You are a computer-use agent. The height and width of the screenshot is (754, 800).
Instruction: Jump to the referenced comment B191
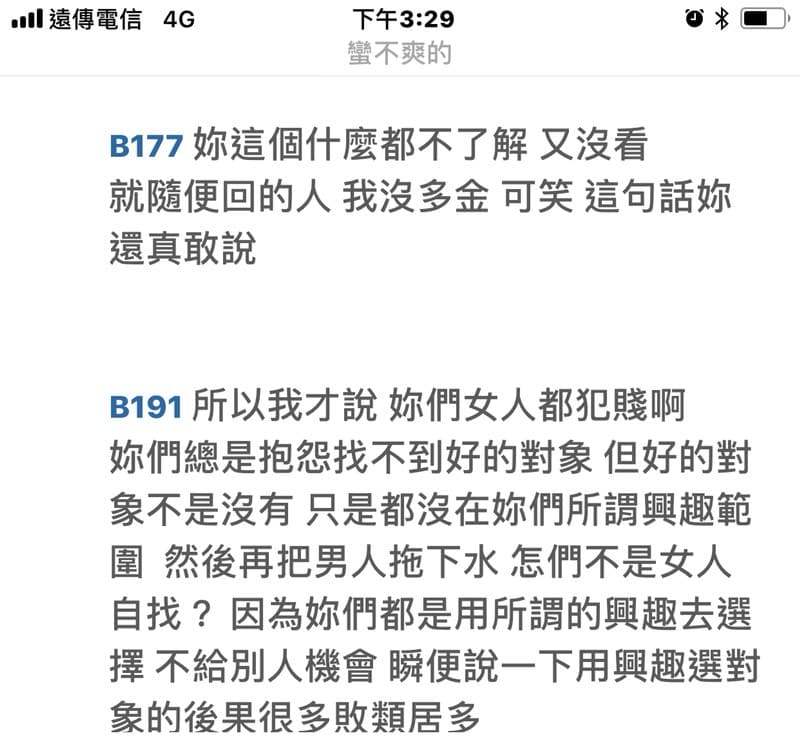tap(146, 408)
